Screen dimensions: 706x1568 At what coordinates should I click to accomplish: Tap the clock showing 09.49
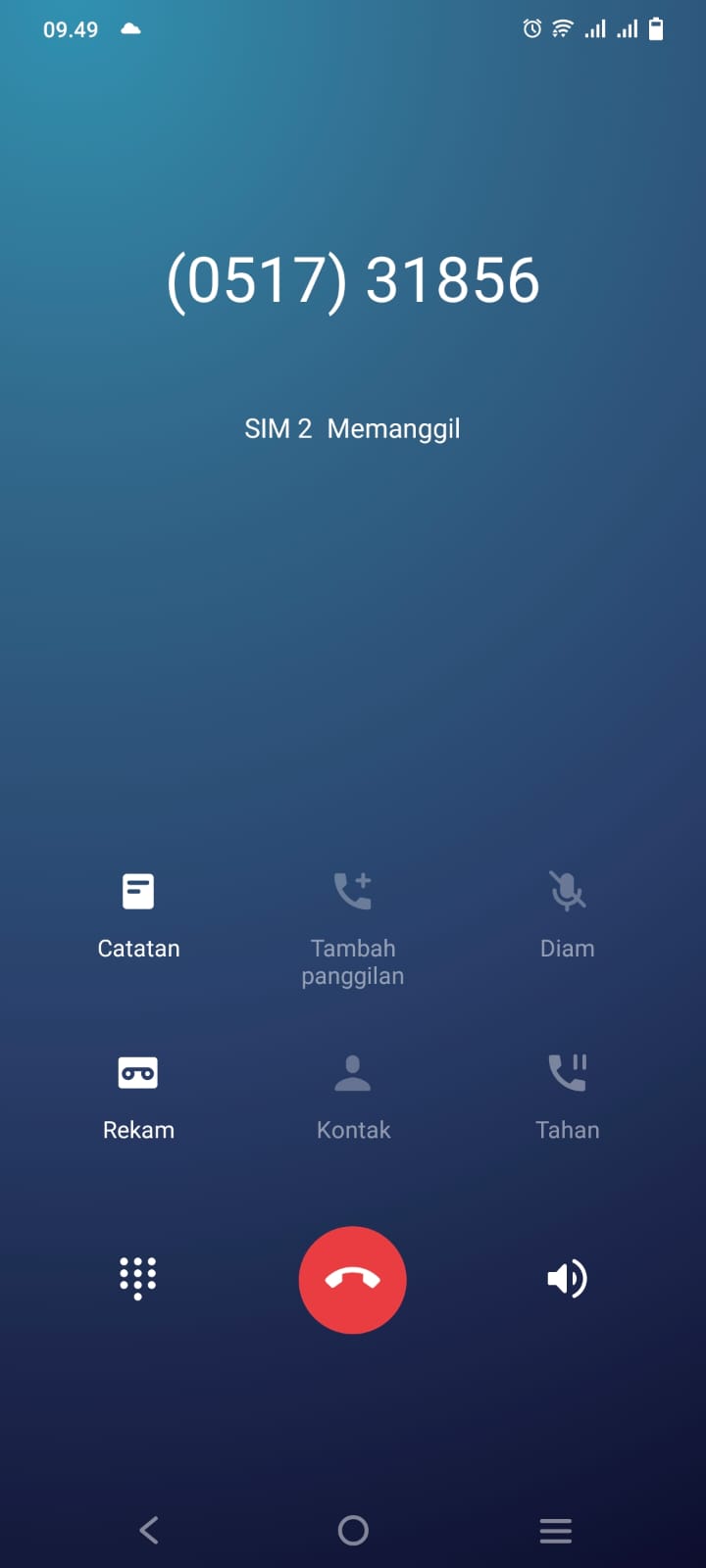point(69,29)
